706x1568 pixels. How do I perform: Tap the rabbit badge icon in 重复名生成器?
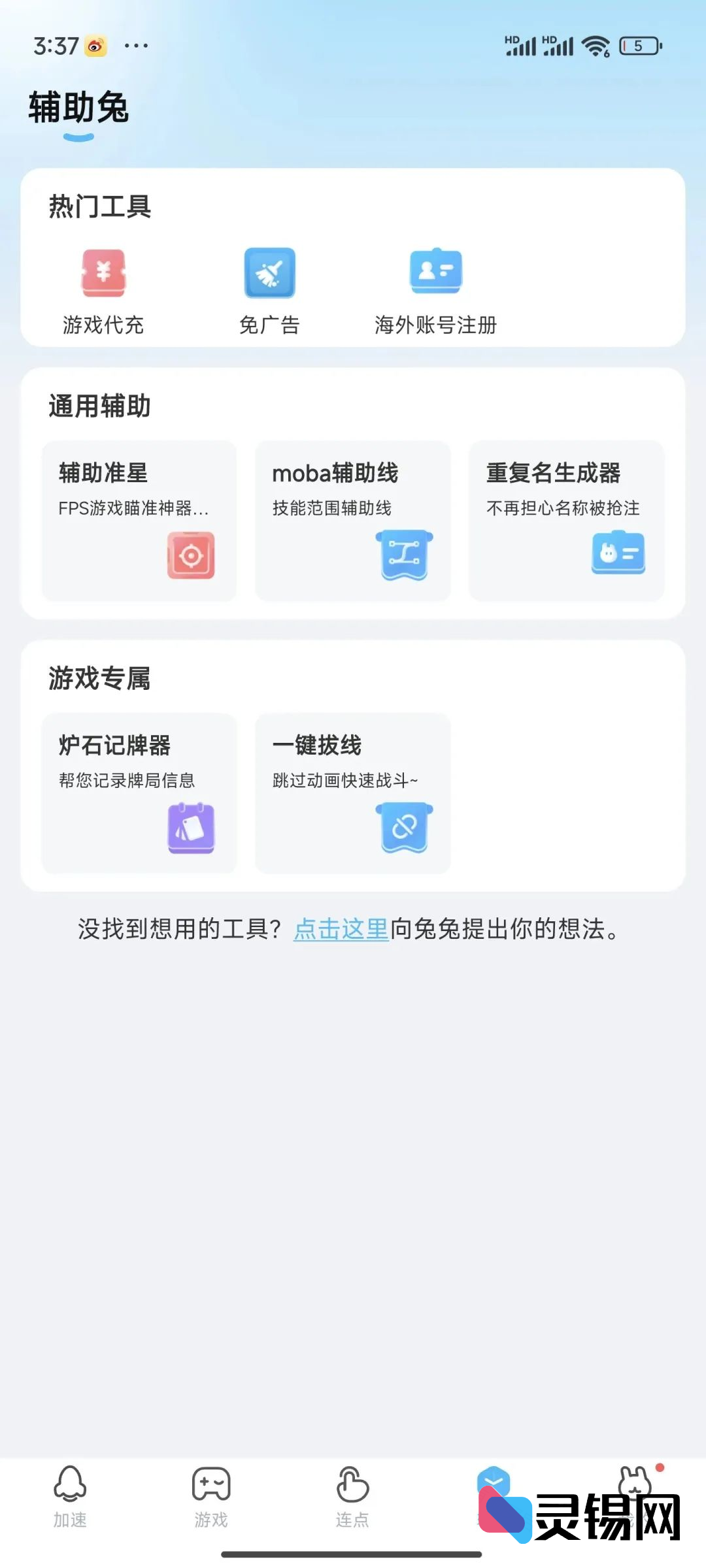[x=617, y=553]
